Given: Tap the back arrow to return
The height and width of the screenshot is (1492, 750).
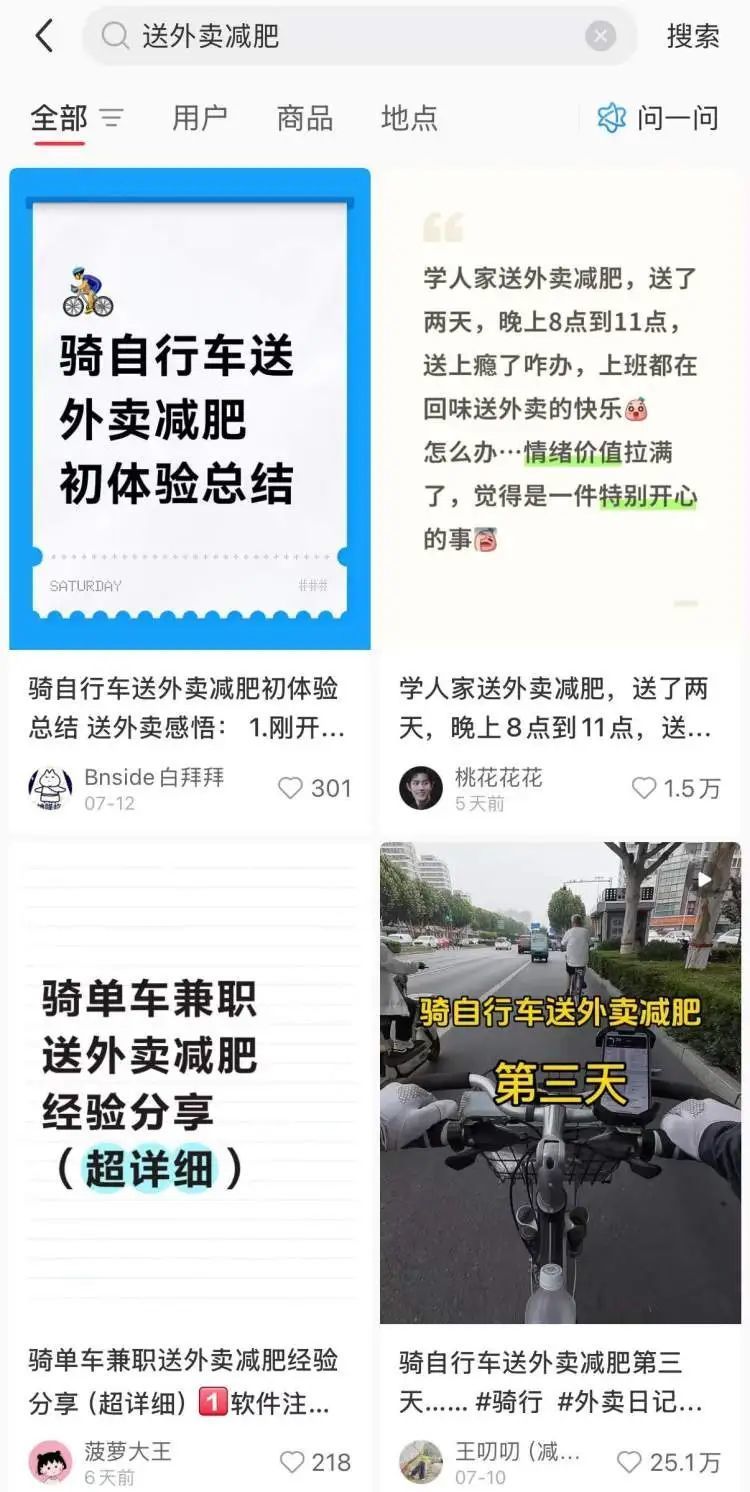Looking at the screenshot, I should [41, 36].
